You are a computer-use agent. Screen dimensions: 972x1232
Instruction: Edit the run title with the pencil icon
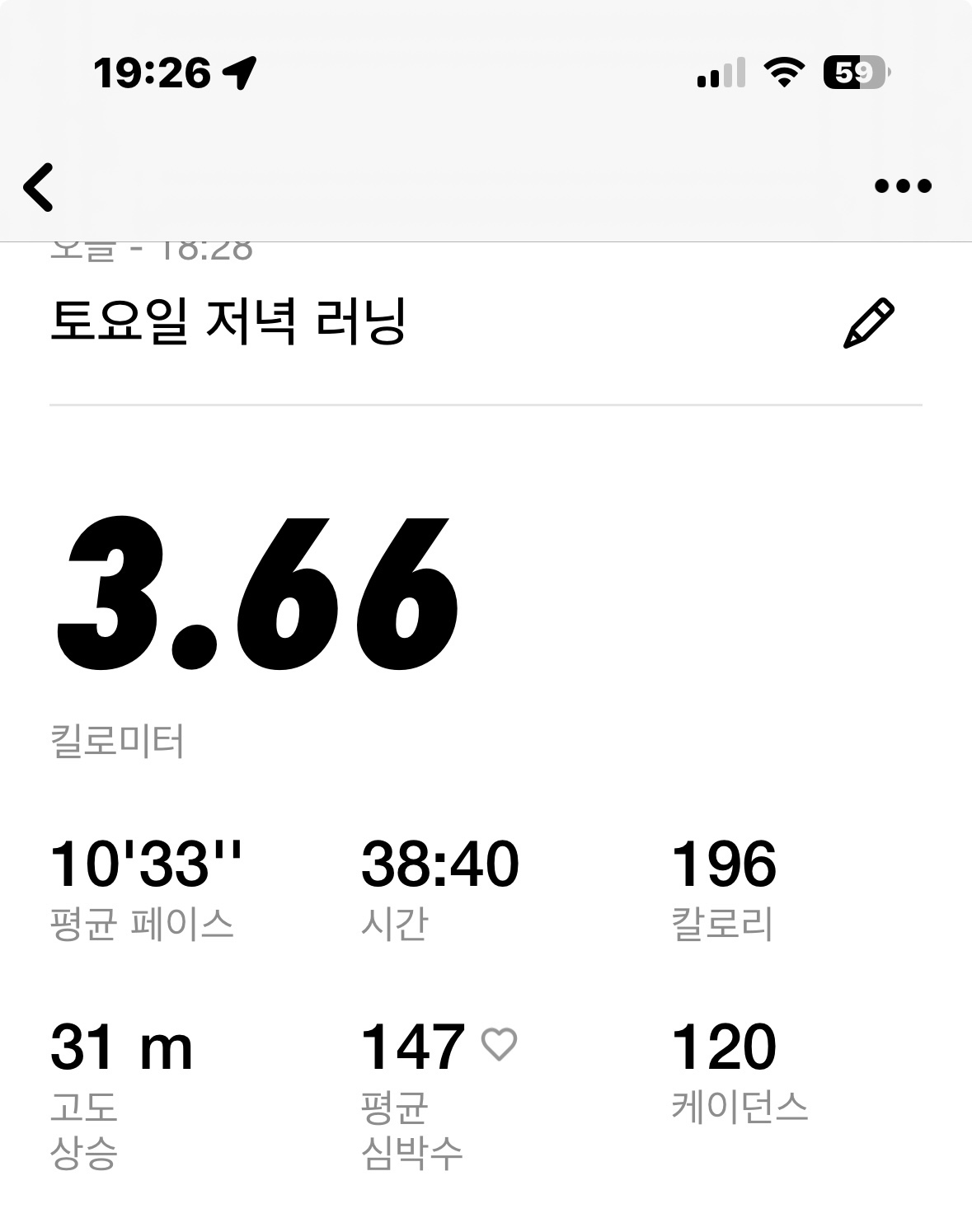coord(869,323)
